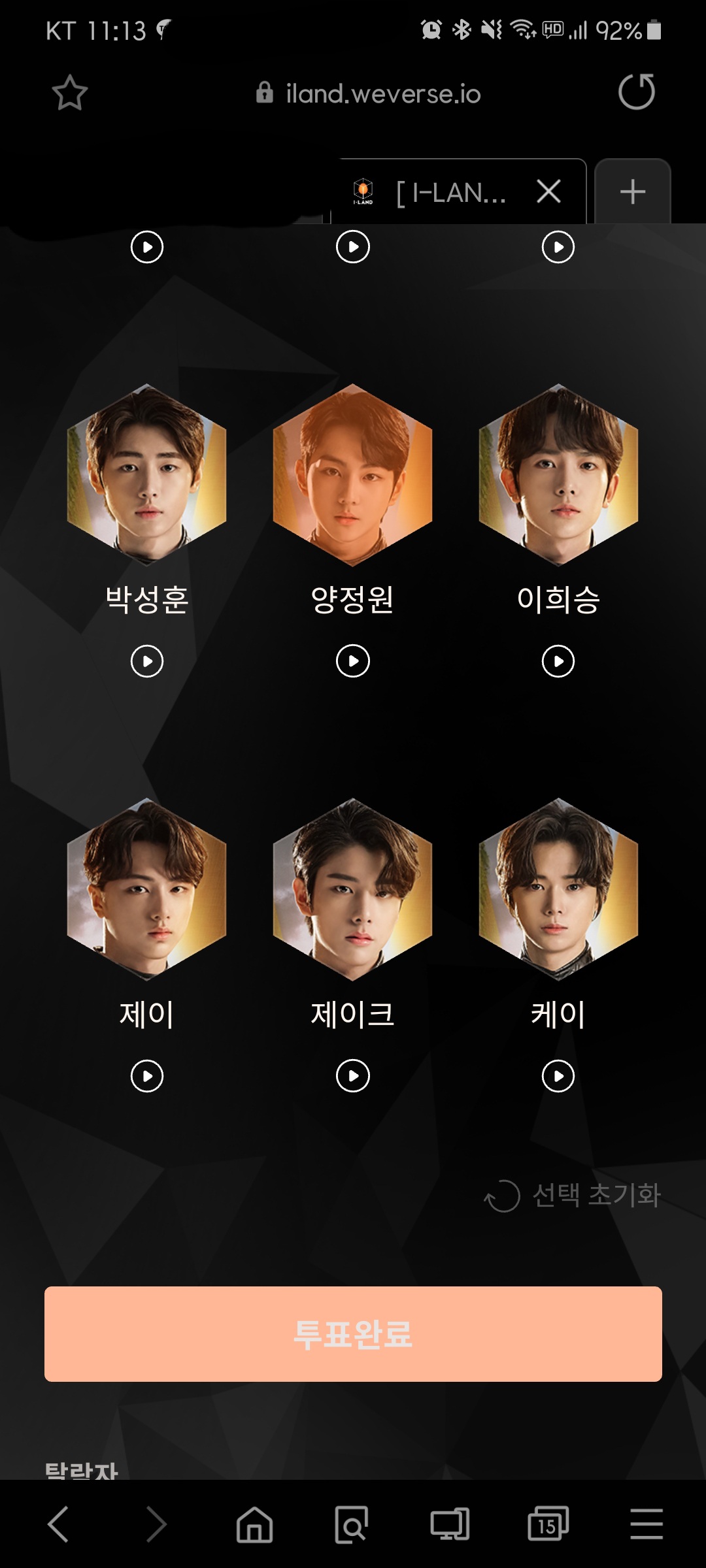The image size is (706, 1568).
Task: Play 제이크's video clip
Action: tap(353, 1075)
